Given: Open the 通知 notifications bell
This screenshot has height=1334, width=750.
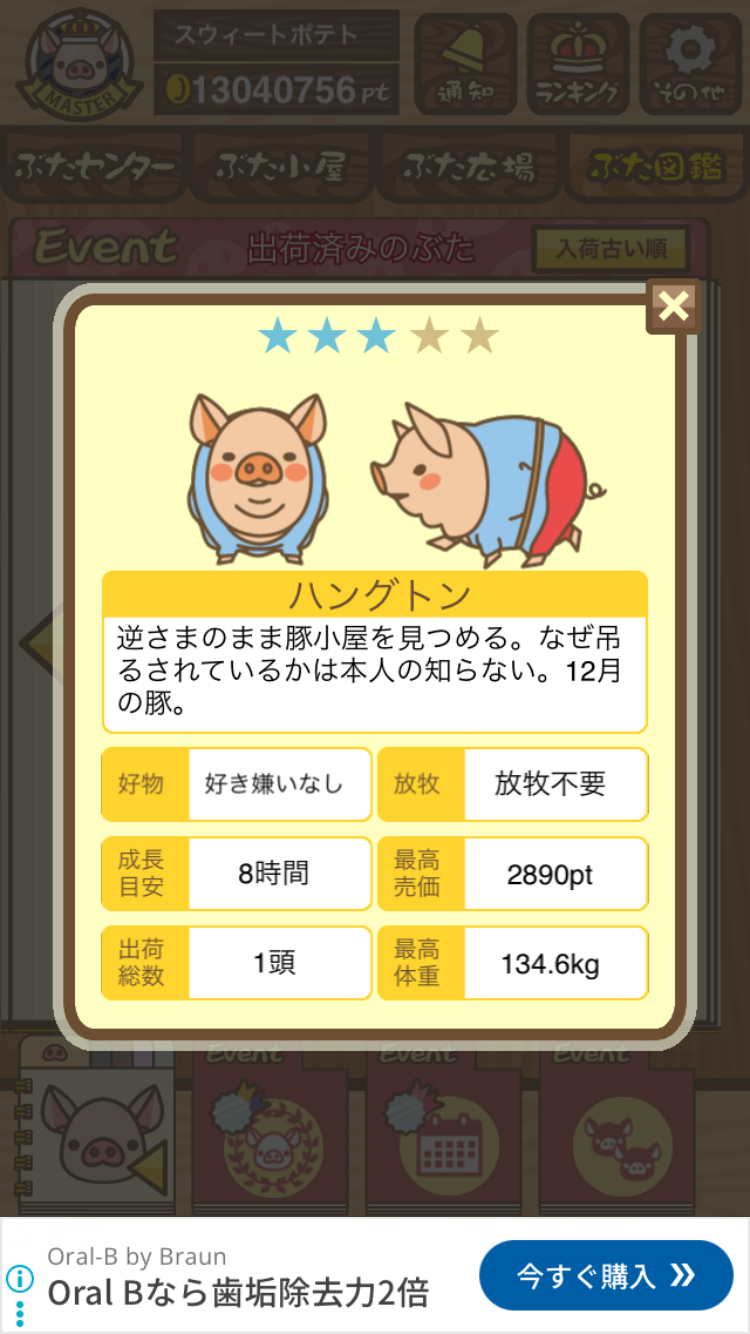Looking at the screenshot, I should tap(465, 63).
